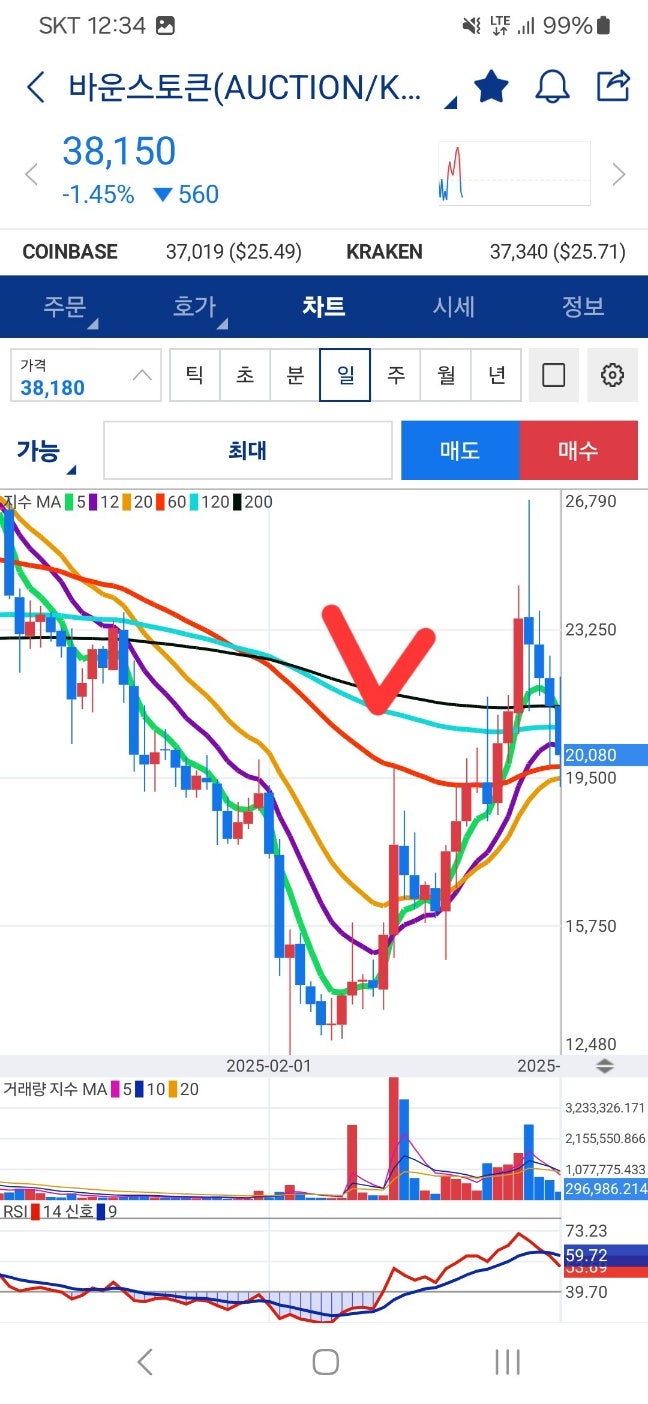The height and width of the screenshot is (1404, 648).
Task: Select the 월 chart interval
Action: (x=446, y=375)
